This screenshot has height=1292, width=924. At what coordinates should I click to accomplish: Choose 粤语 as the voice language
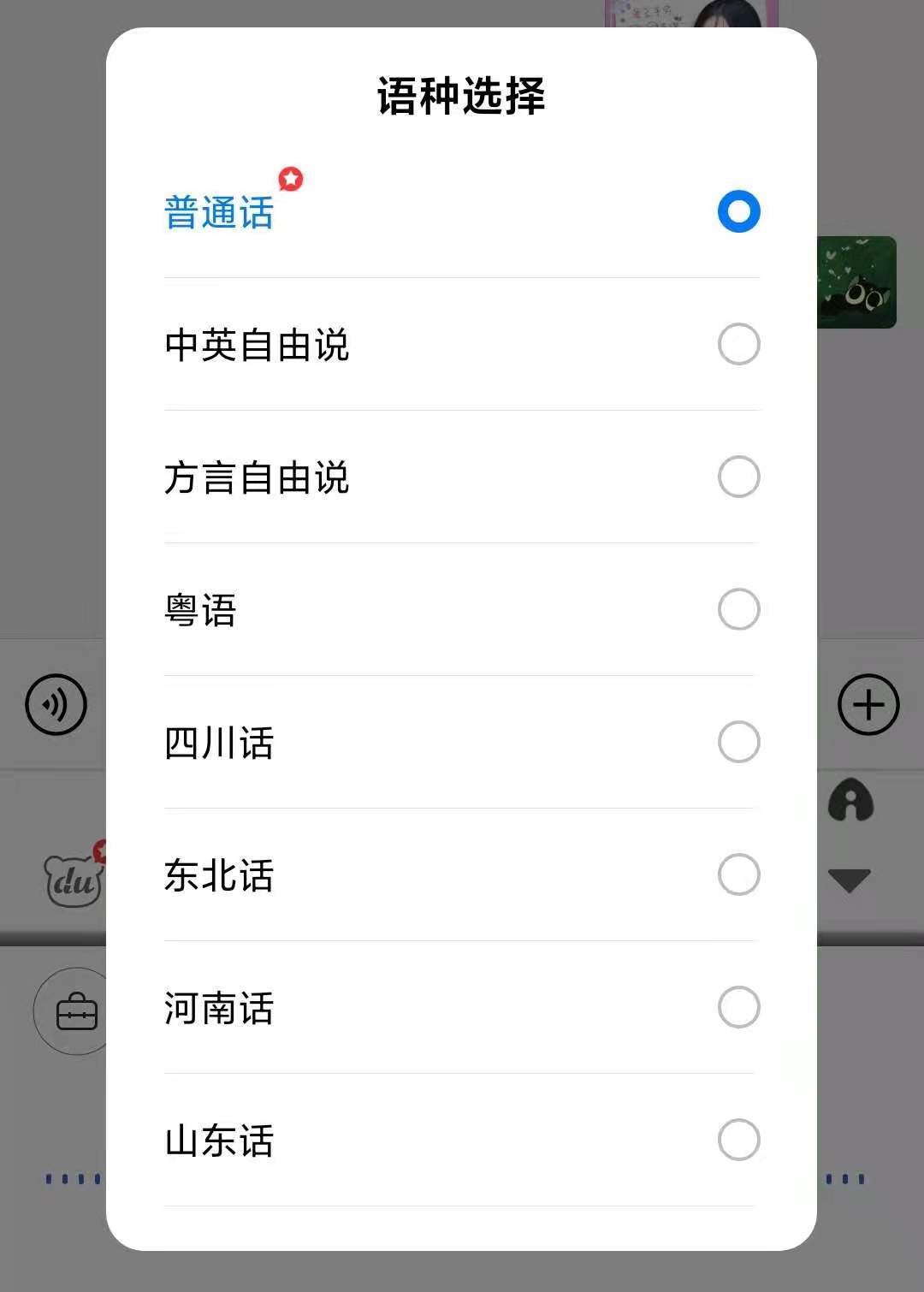737,610
